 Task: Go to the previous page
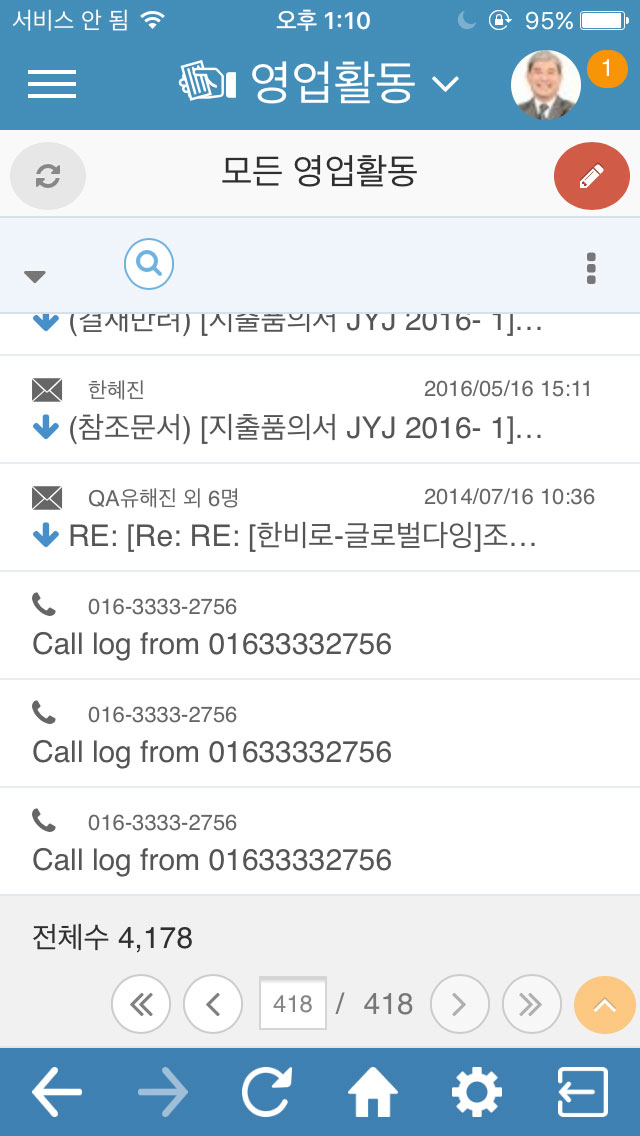(213, 1004)
